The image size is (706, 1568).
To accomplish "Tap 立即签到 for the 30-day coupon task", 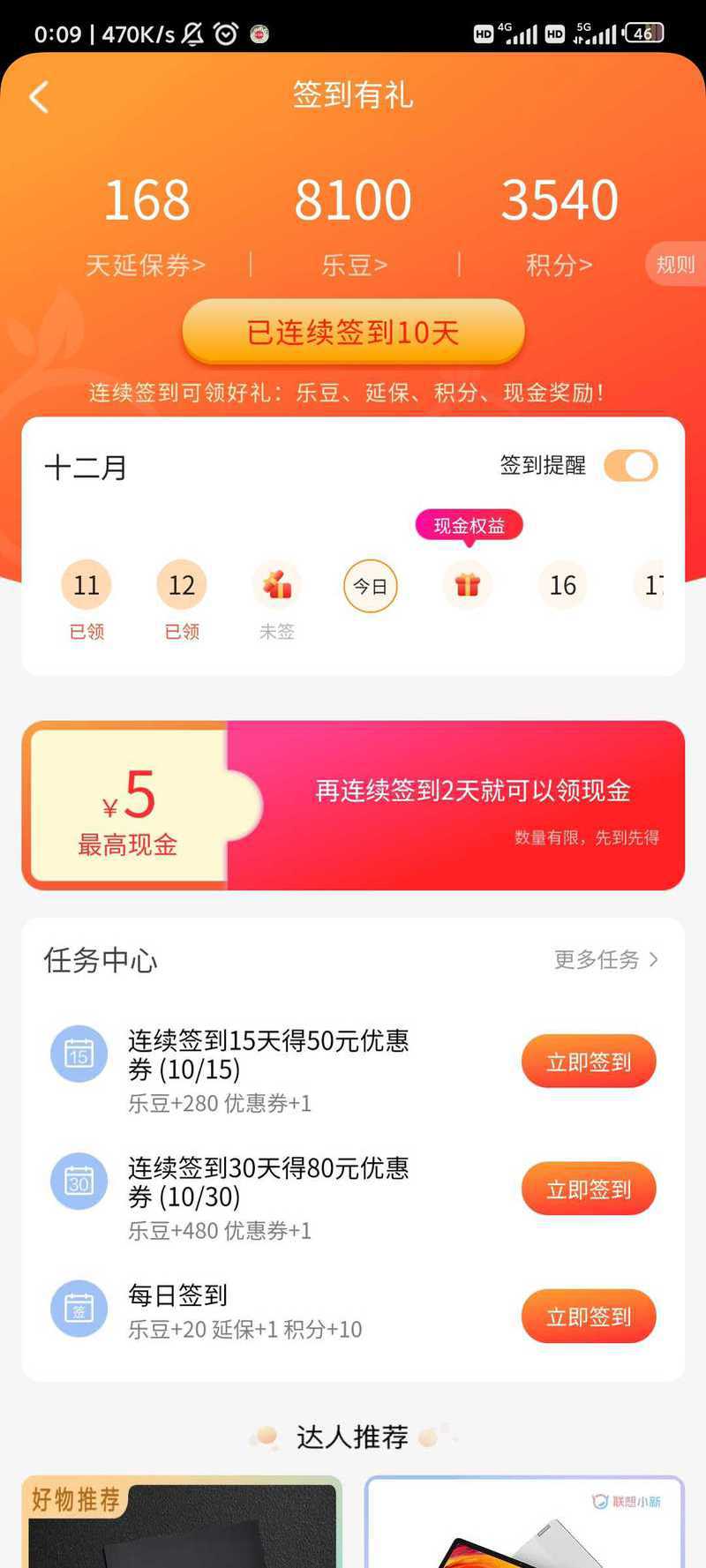I will point(589,1189).
